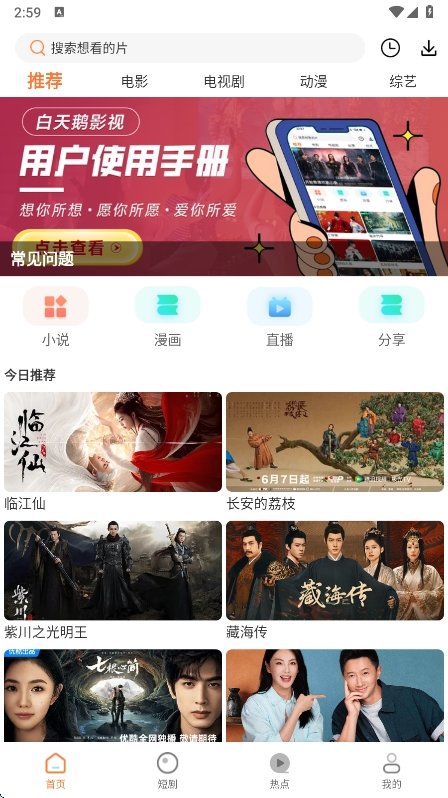Open watch history clock icon
Viewport: 448px width, 798px height.
390,48
